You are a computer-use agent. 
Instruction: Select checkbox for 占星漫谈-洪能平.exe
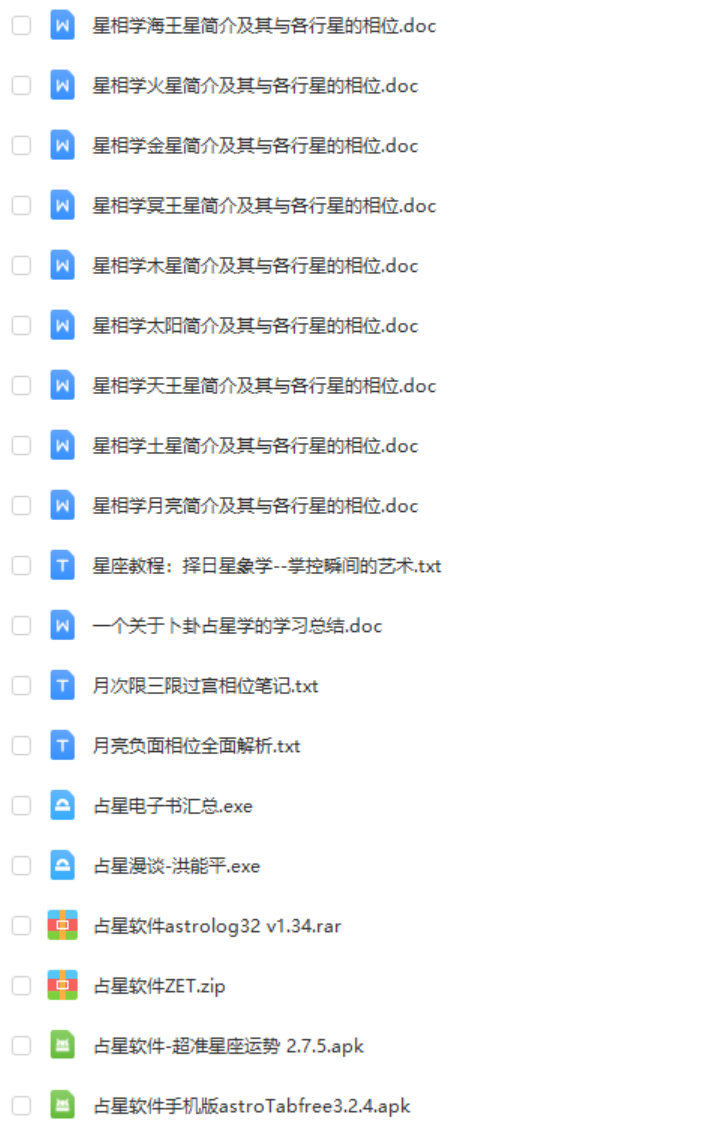click(x=21, y=866)
